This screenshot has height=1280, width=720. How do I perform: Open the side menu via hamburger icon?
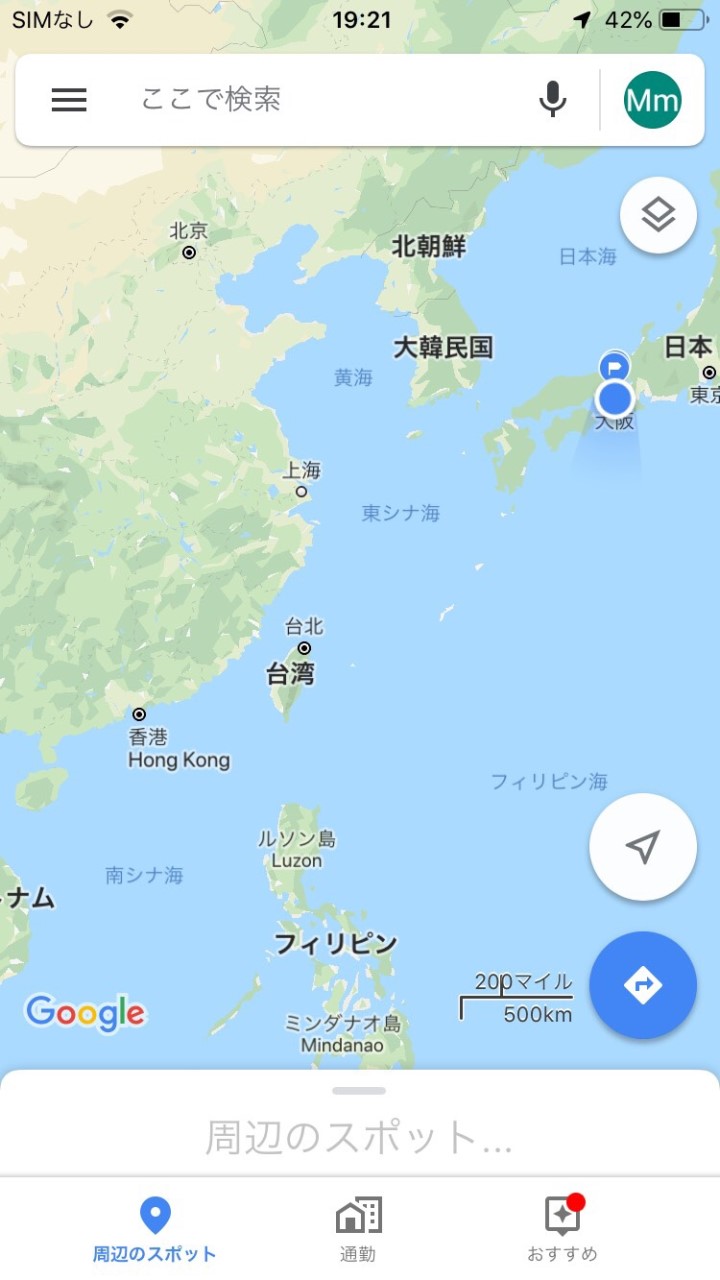click(68, 100)
